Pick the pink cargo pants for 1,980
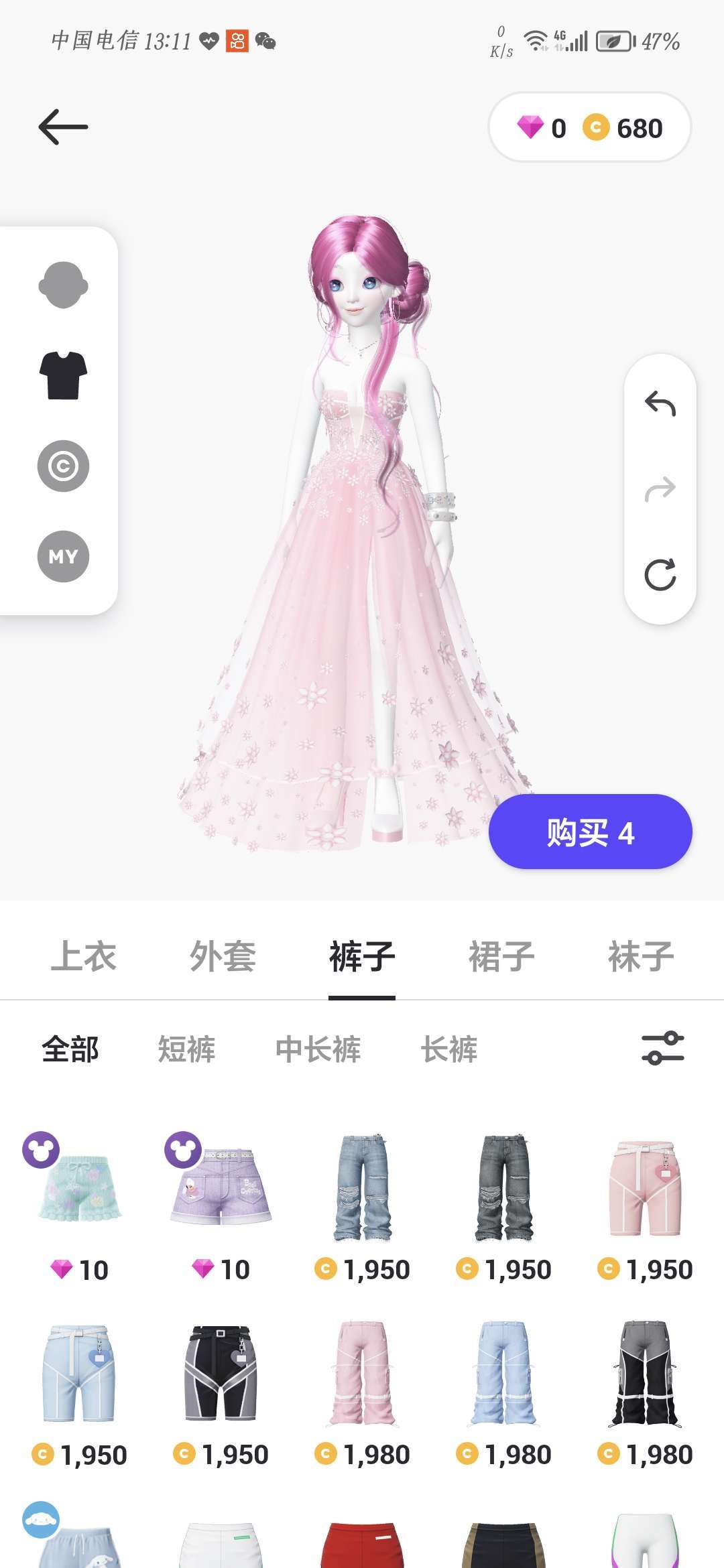The height and width of the screenshot is (1568, 724). [x=362, y=1374]
